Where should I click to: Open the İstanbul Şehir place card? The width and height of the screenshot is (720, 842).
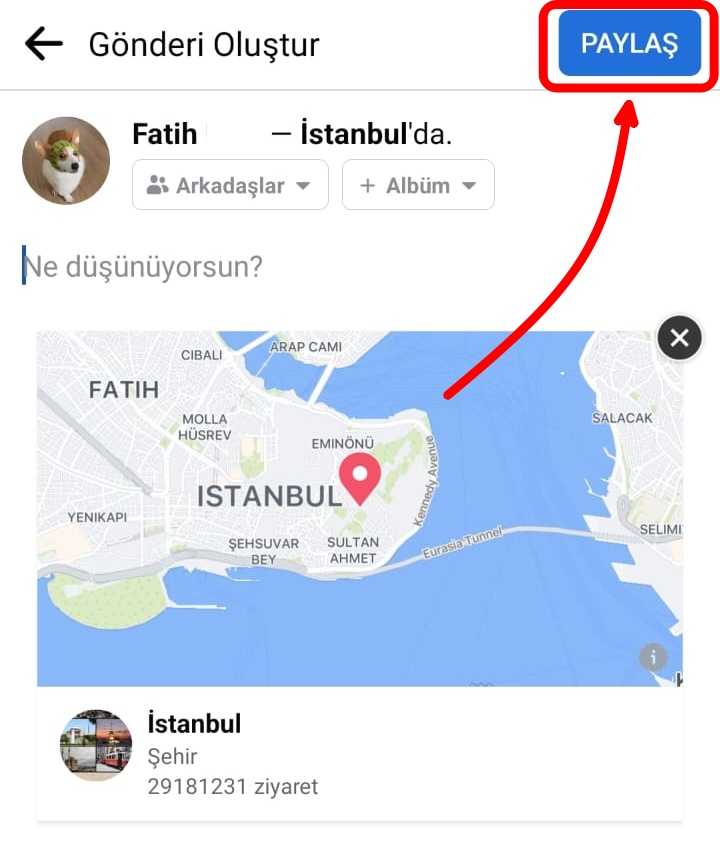click(360, 753)
